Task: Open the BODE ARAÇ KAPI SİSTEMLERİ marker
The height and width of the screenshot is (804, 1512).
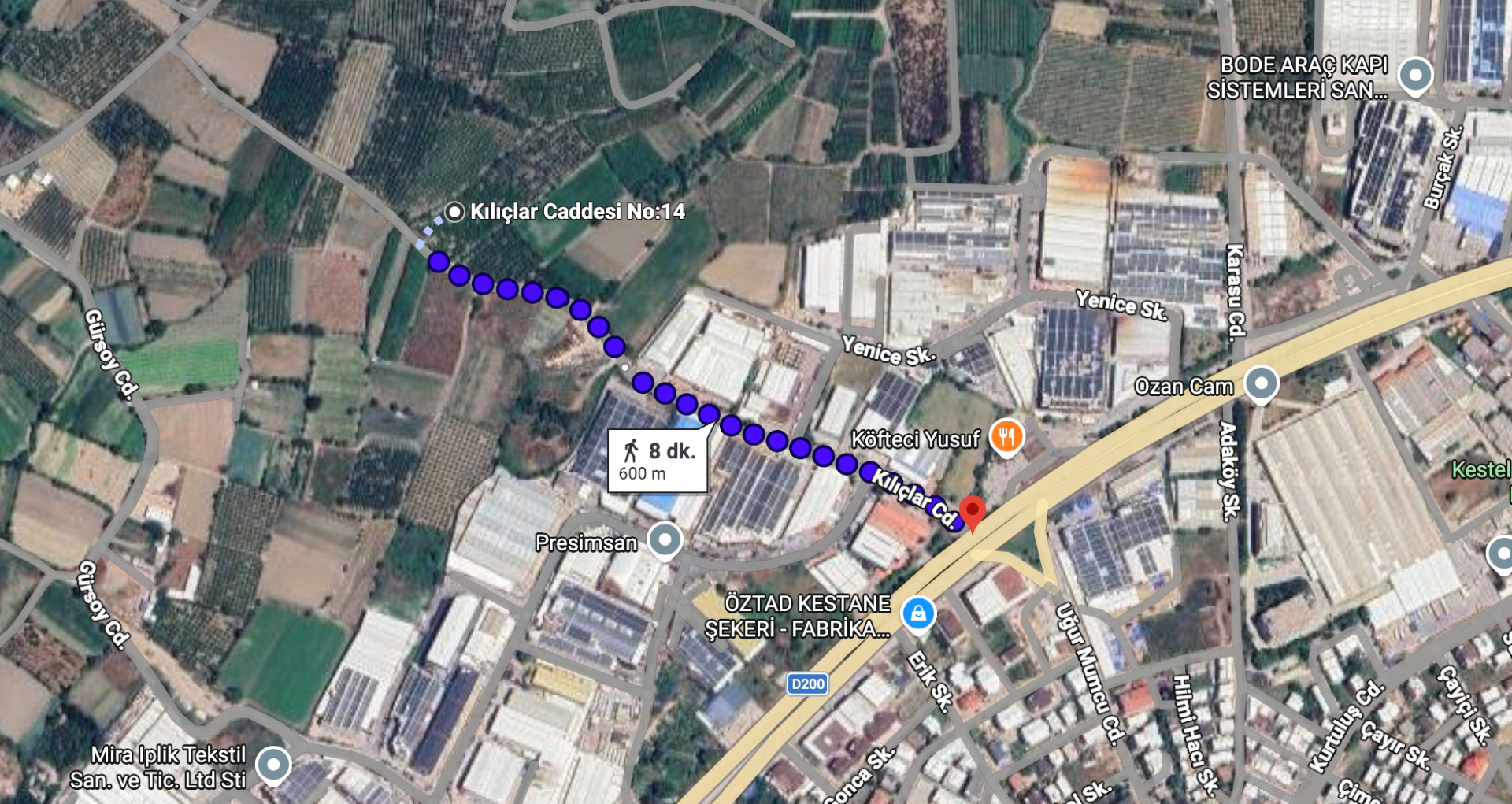Action: [1414, 76]
